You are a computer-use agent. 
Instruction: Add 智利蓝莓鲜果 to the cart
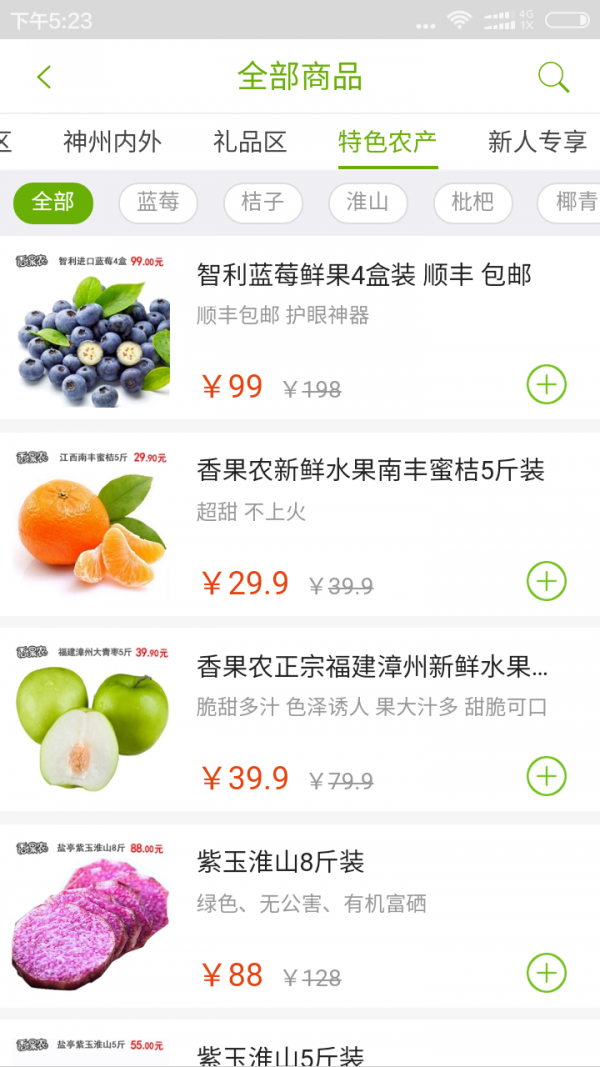coord(546,385)
